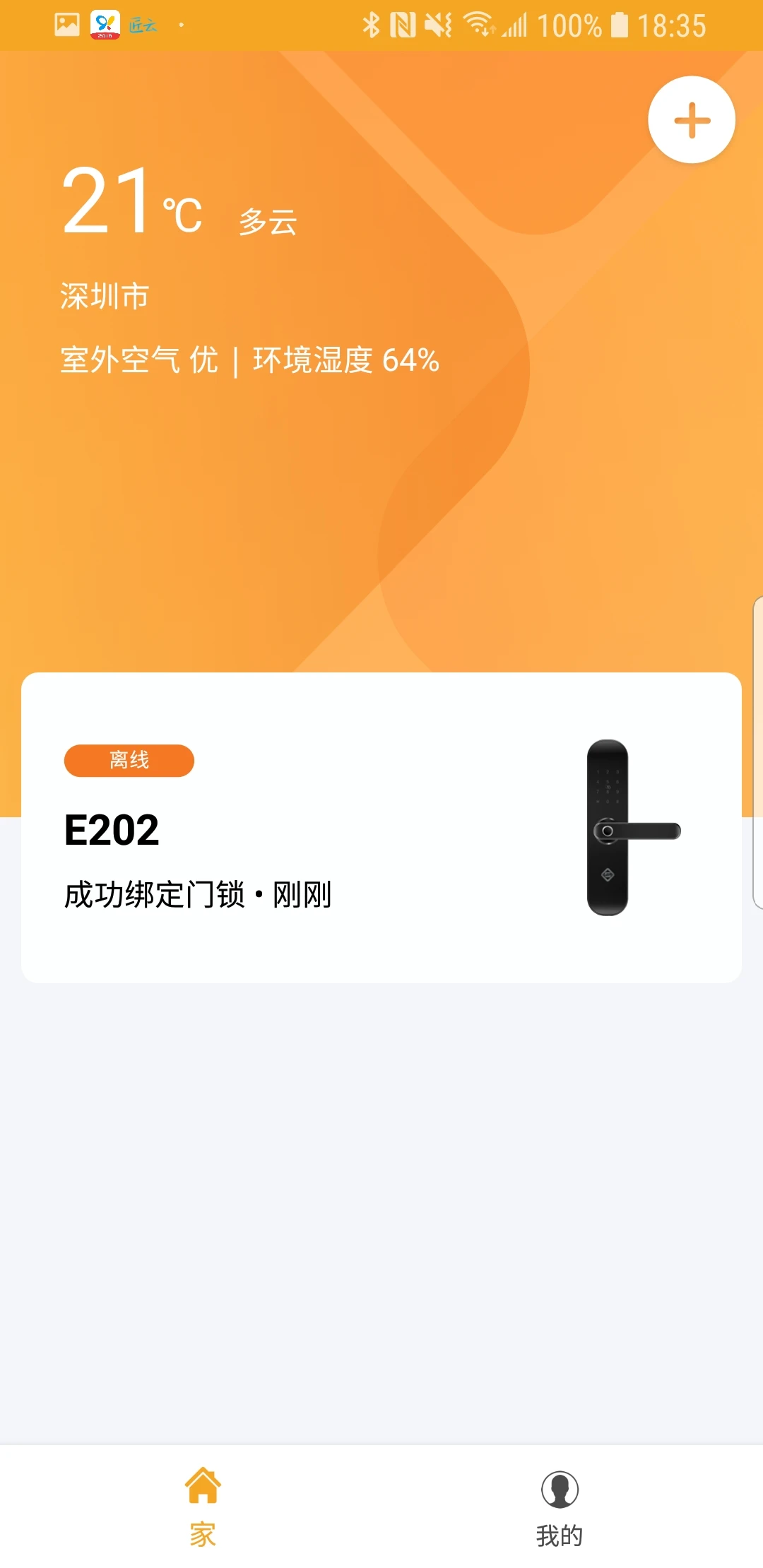
Task: Select the 深圳市 city name
Action: click(x=103, y=297)
